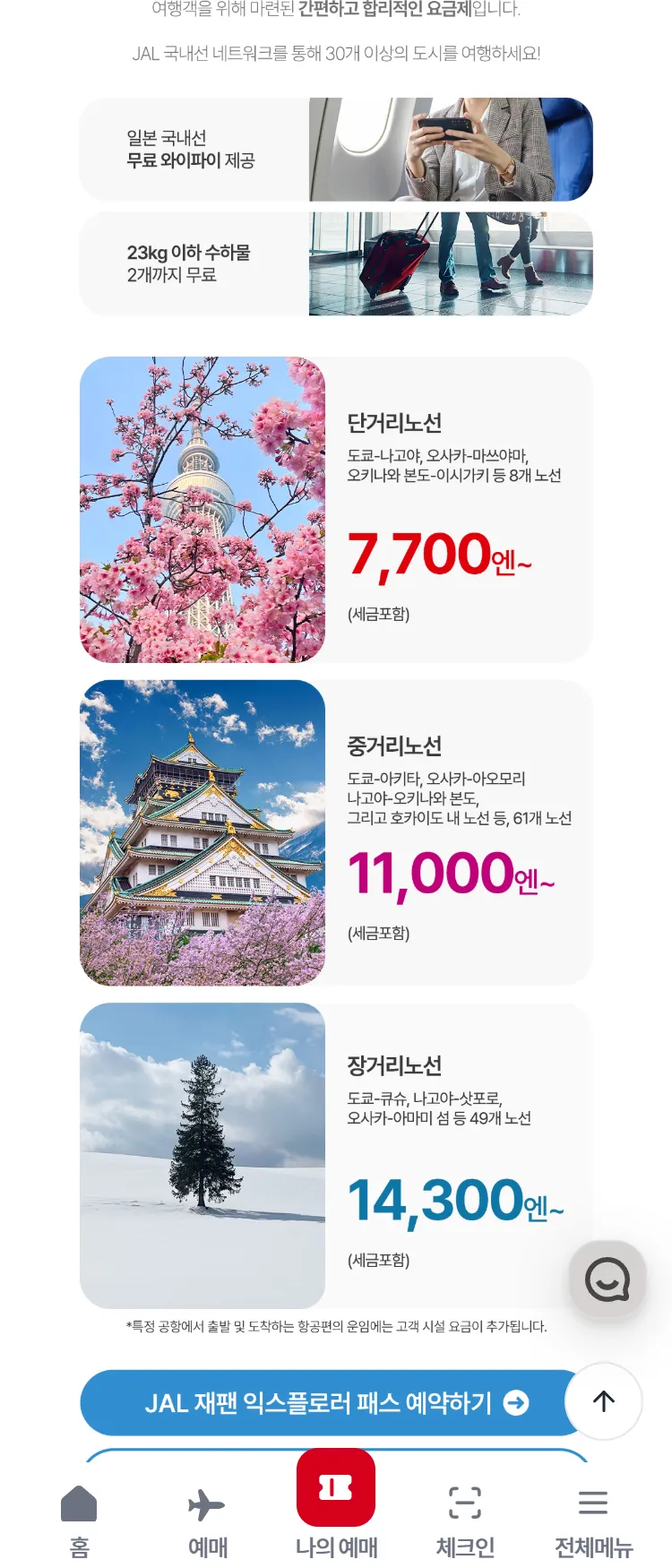Select the 체크인 tab
This screenshot has width=672, height=1568.
pyautogui.click(x=465, y=1520)
